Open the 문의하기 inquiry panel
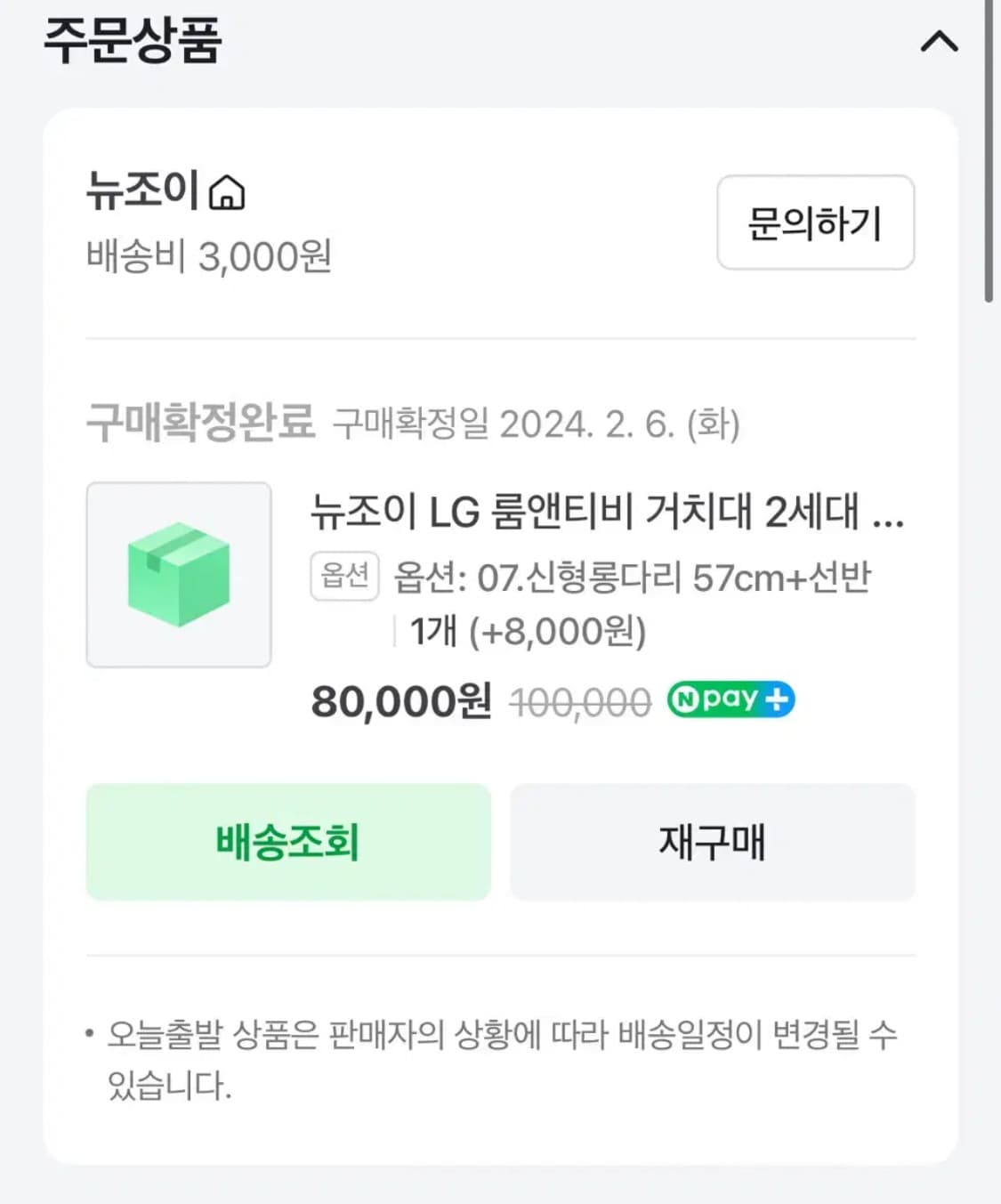The image size is (1001, 1204). pos(815,223)
